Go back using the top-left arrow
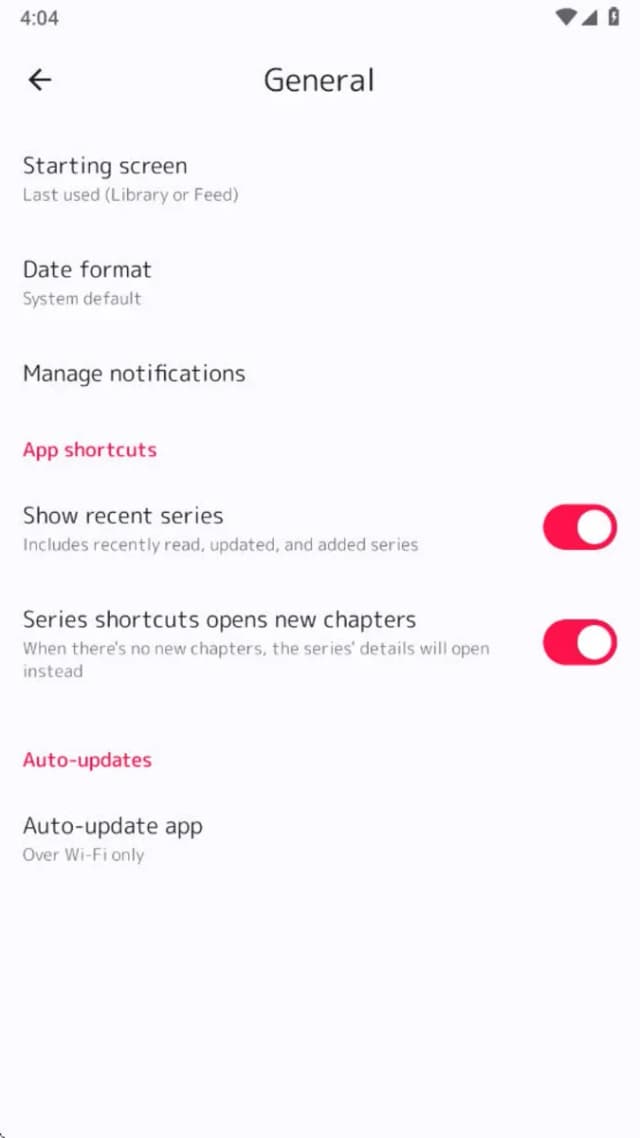The width and height of the screenshot is (640, 1138). coord(39,80)
